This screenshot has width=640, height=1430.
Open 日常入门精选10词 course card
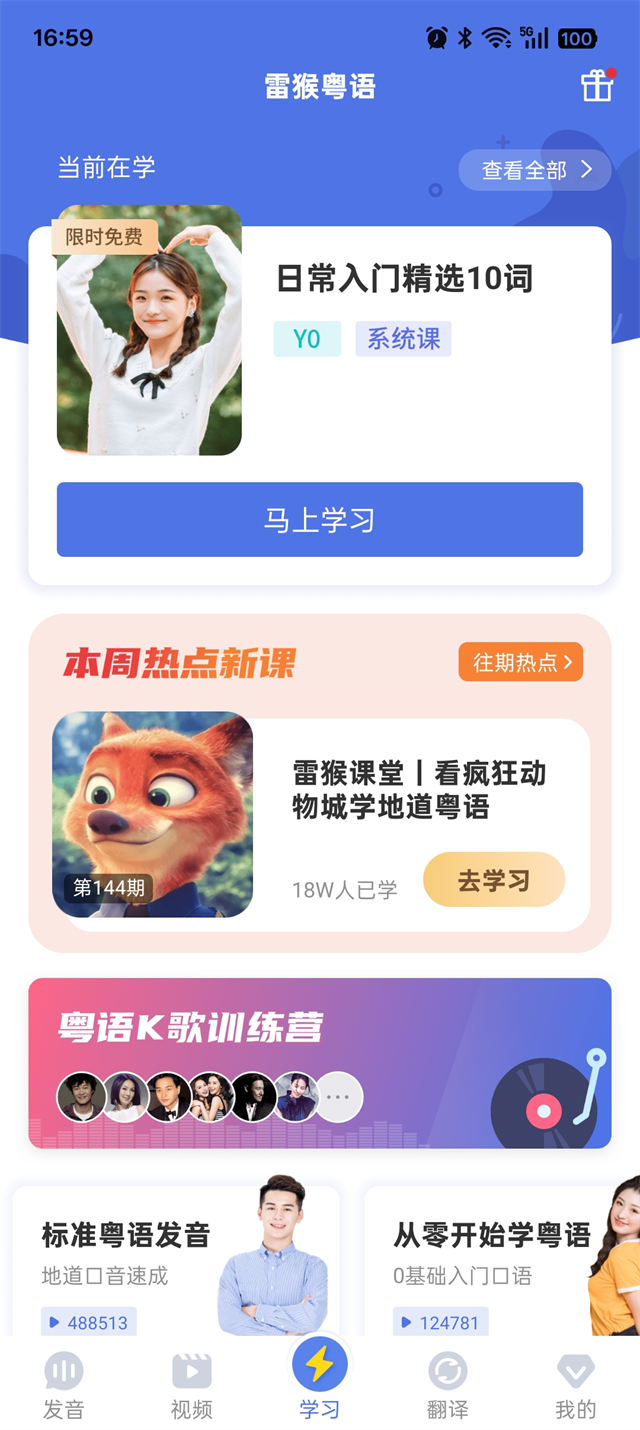404,279
